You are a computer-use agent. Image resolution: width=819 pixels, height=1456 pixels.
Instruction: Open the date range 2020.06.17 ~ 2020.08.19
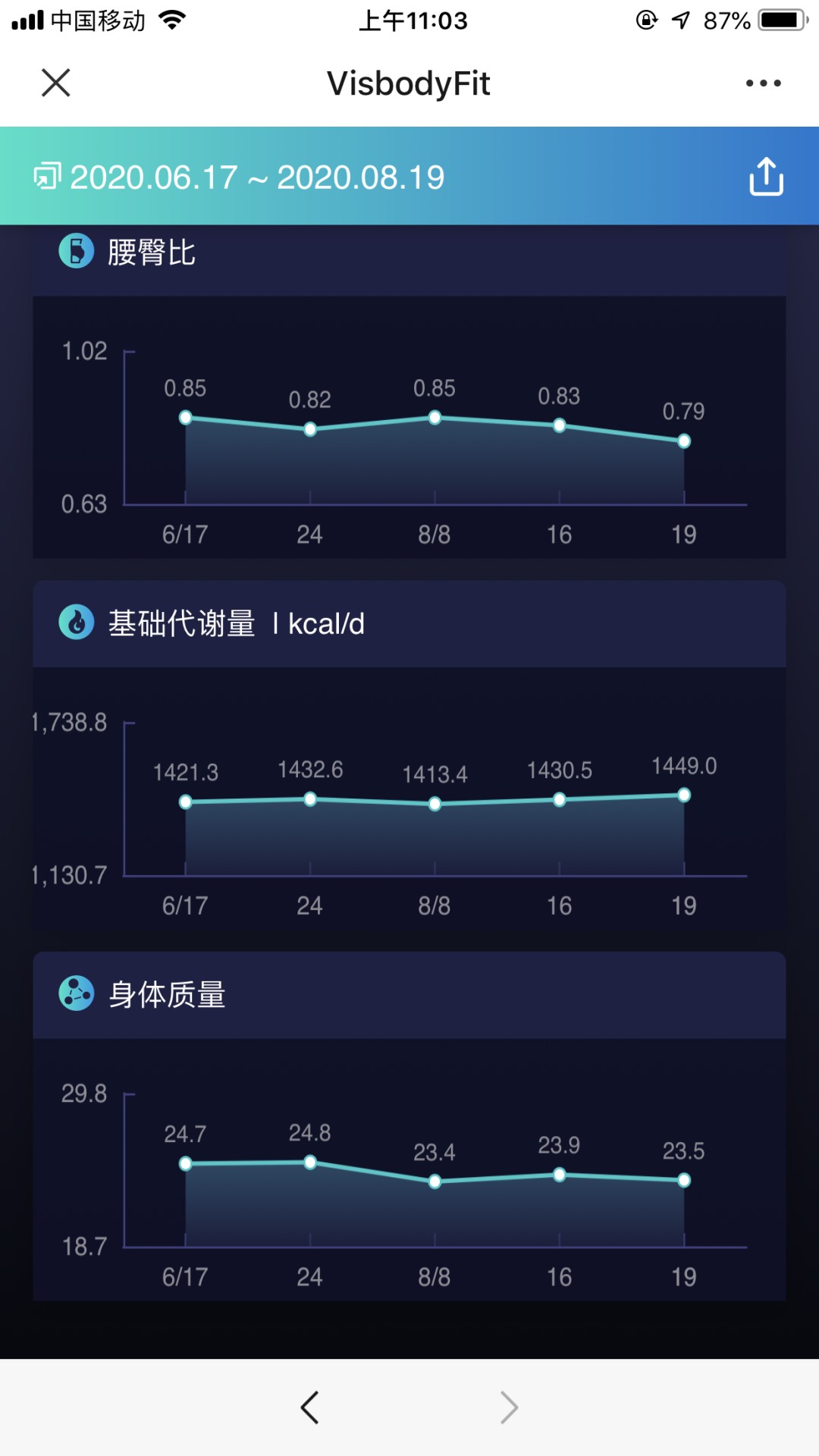(241, 177)
